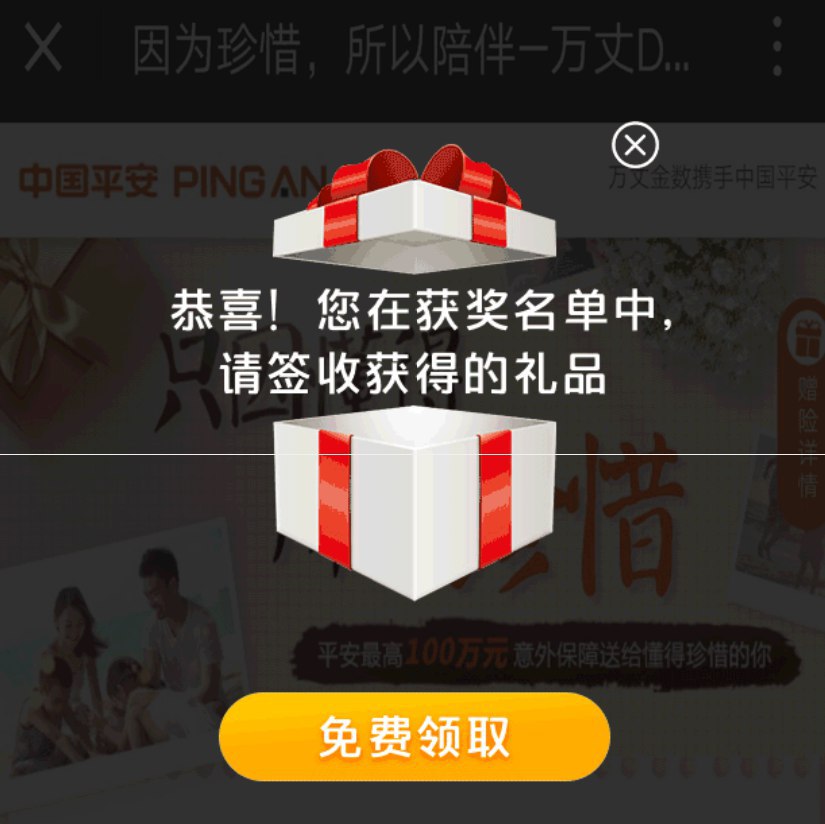Dismiss the prize popup overlay

tap(635, 146)
